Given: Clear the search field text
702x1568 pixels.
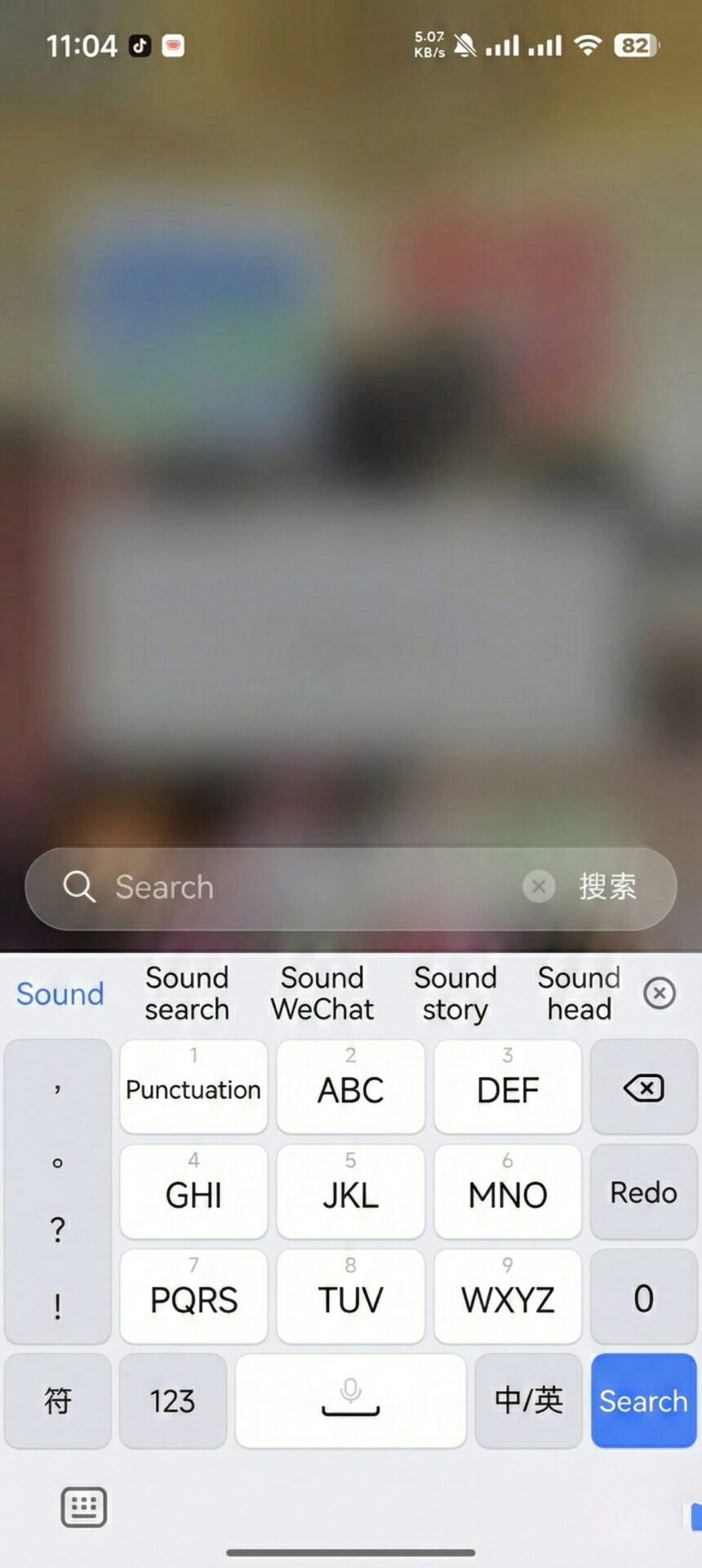Looking at the screenshot, I should coord(539,887).
